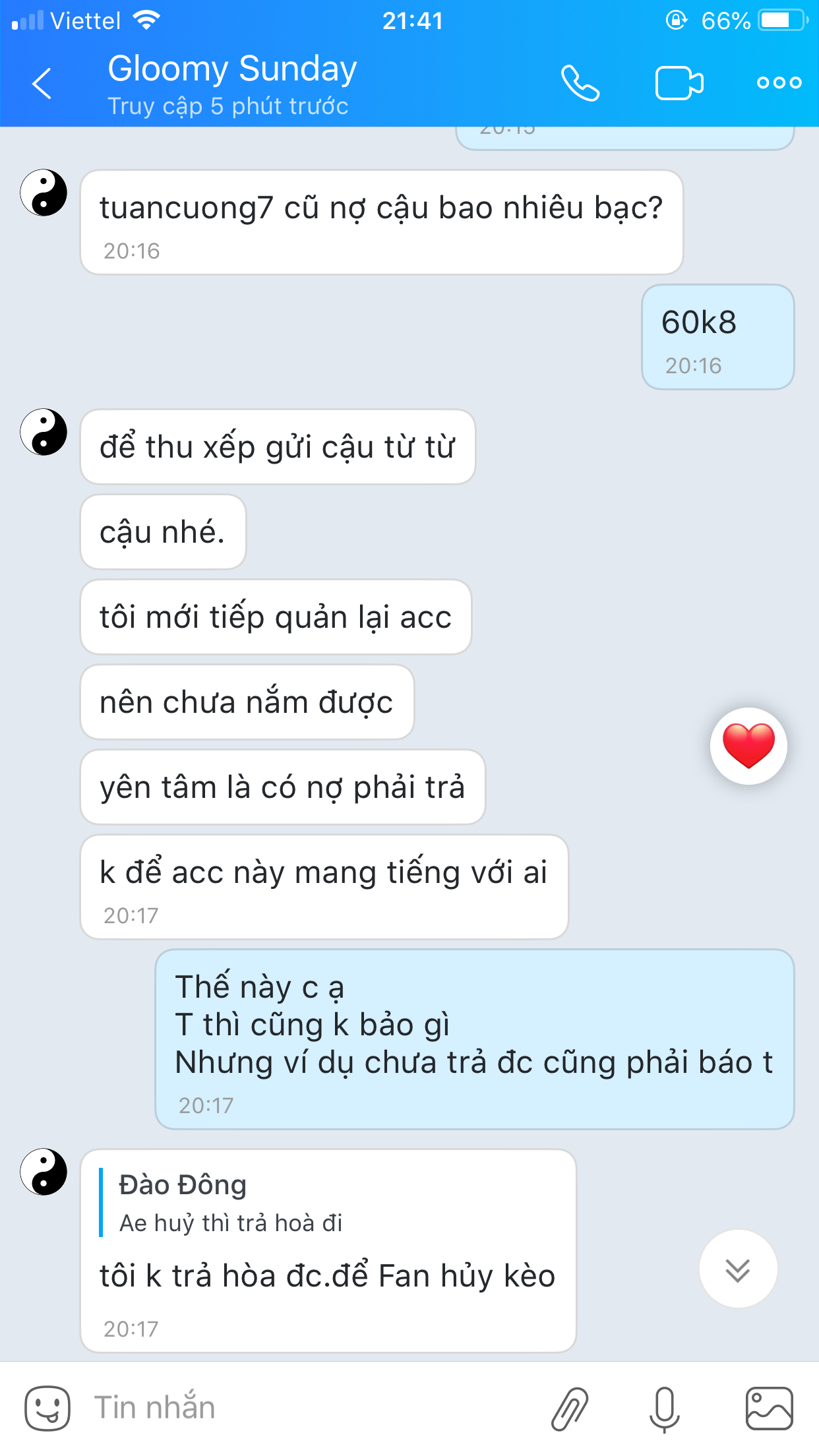Start a video call with Gloomy Sunday
Viewport: 819px width, 1456px height.
[679, 83]
